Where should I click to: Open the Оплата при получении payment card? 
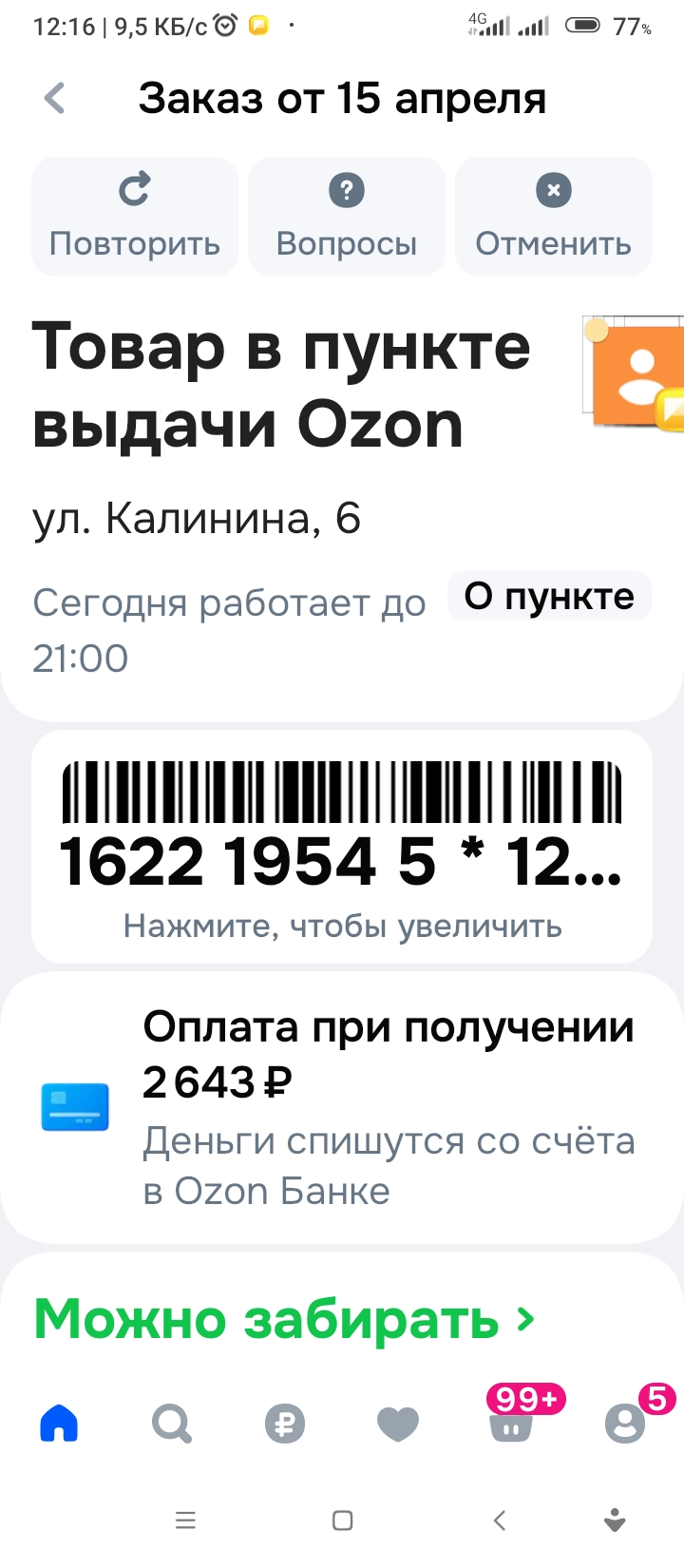(x=341, y=1107)
